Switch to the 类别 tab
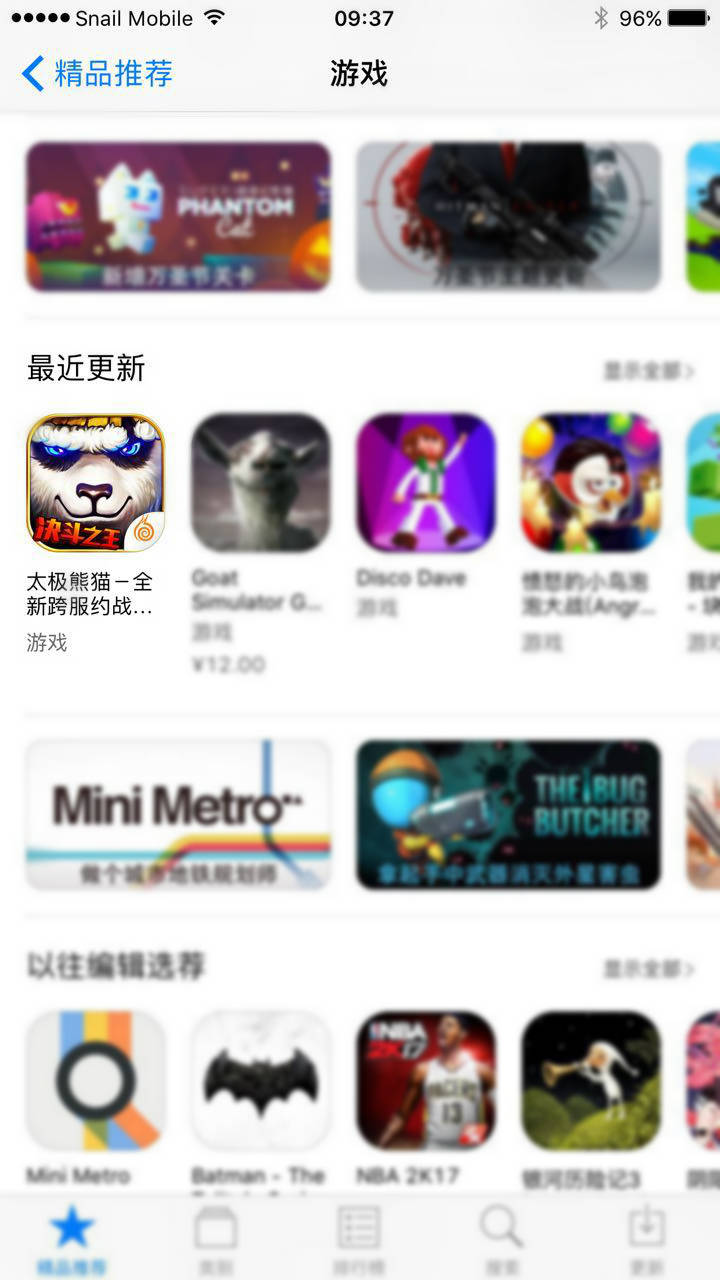 [x=216, y=1240]
